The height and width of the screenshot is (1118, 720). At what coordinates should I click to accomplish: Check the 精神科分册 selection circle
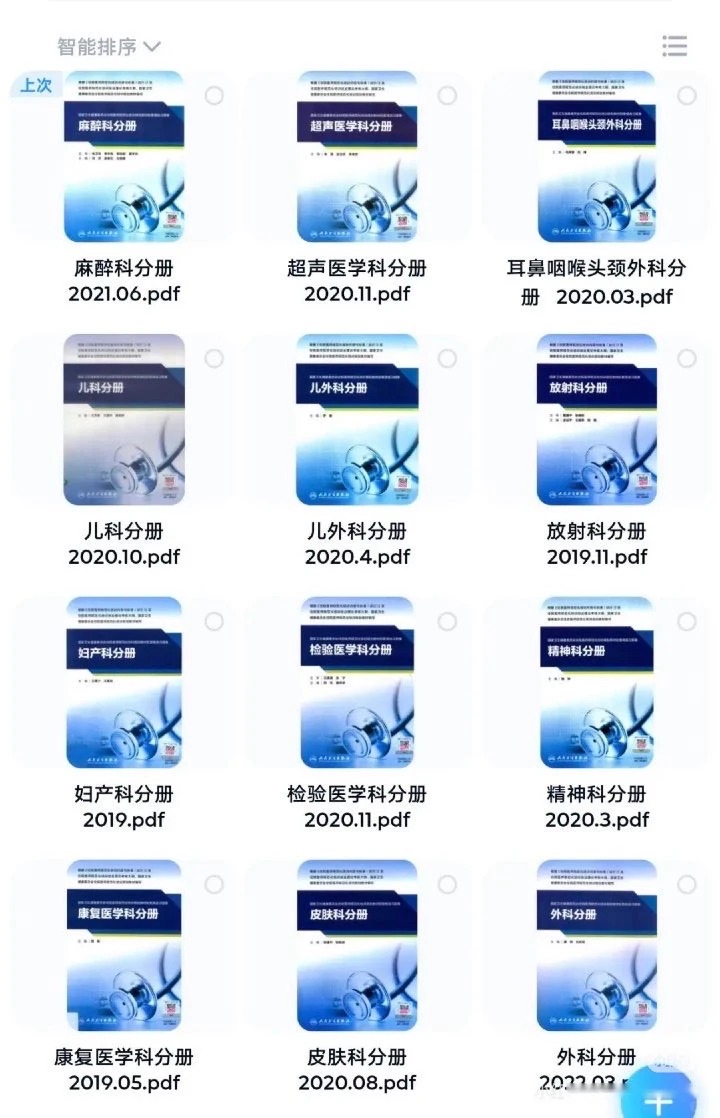pyautogui.click(x=687, y=622)
